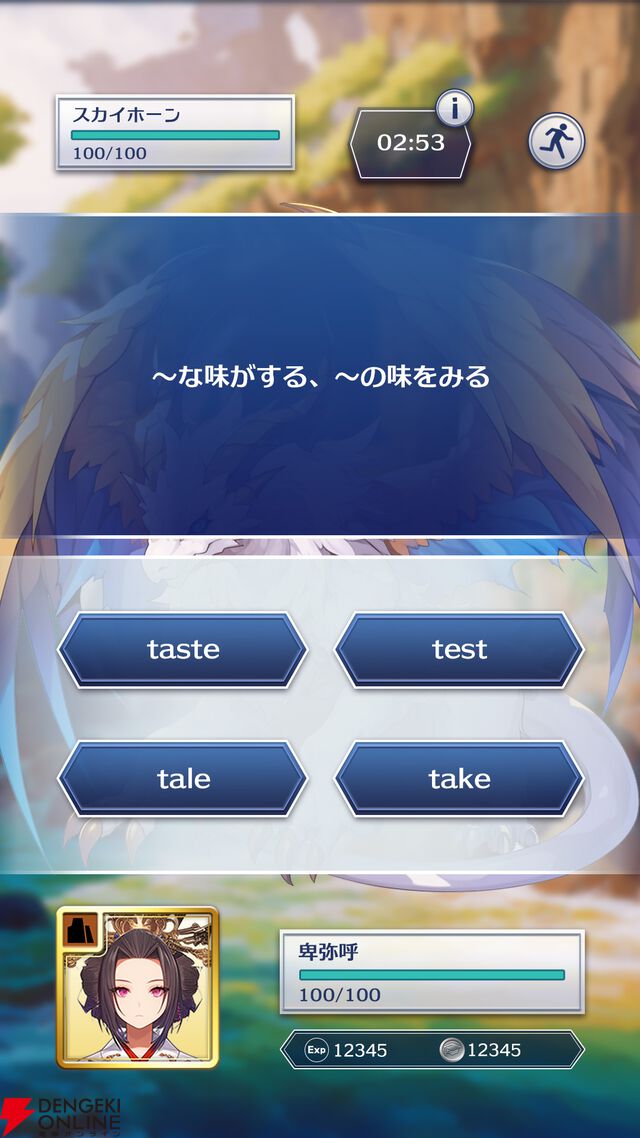640x1138 pixels.
Task: Open the info icon above the timer
Action: 455,108
